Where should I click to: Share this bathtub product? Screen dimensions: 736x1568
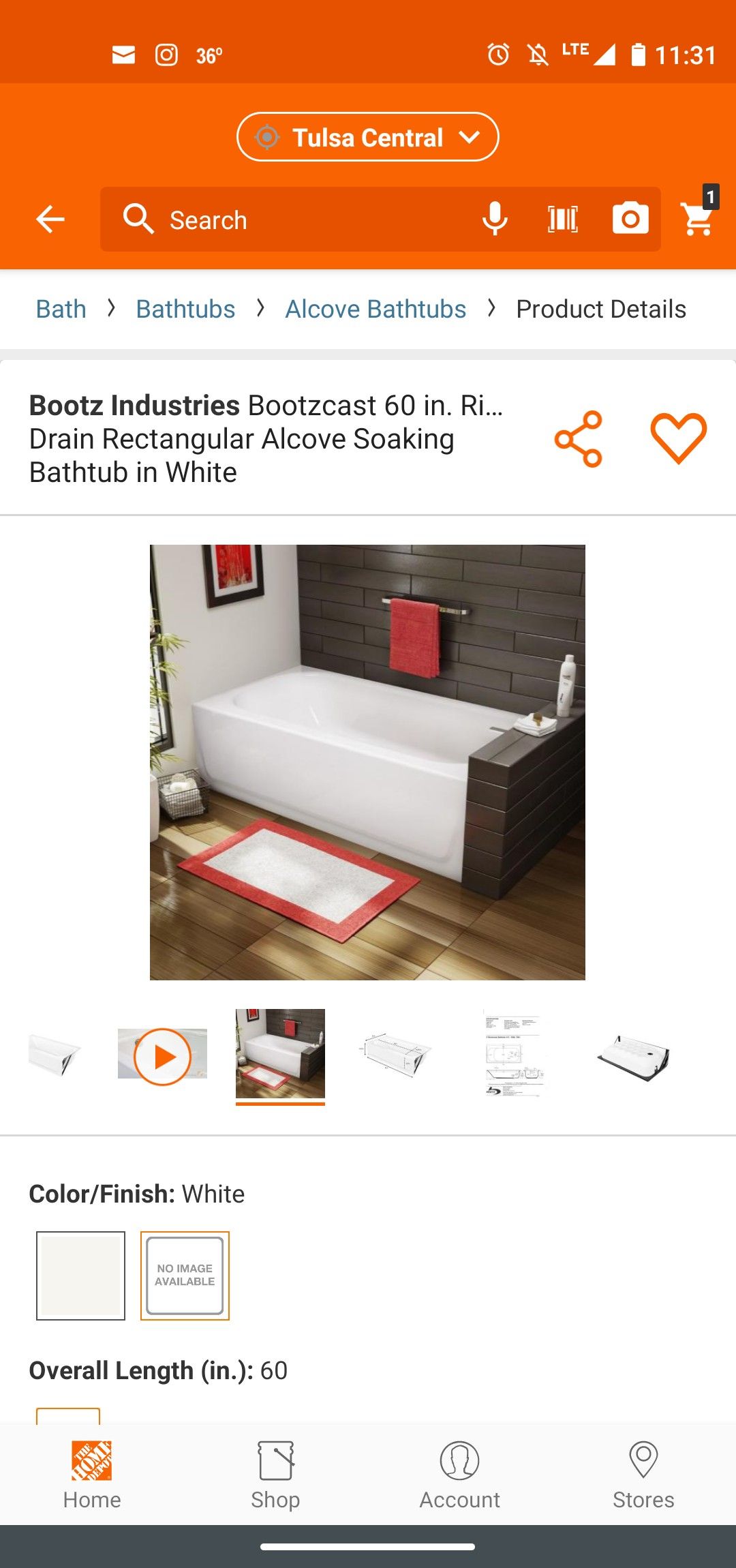click(x=579, y=439)
